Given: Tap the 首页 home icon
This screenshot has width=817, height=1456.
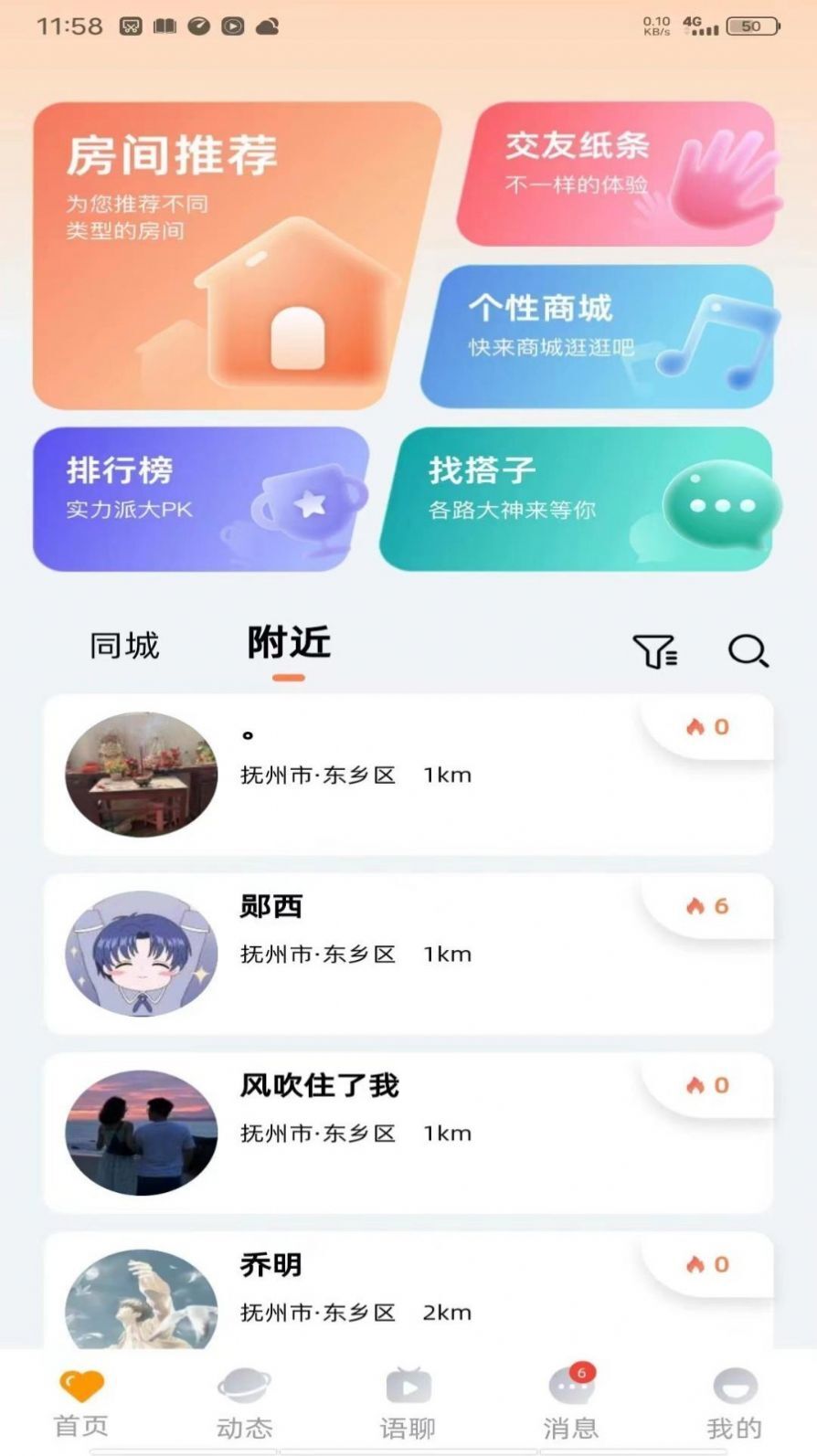Looking at the screenshot, I should point(81,1384).
